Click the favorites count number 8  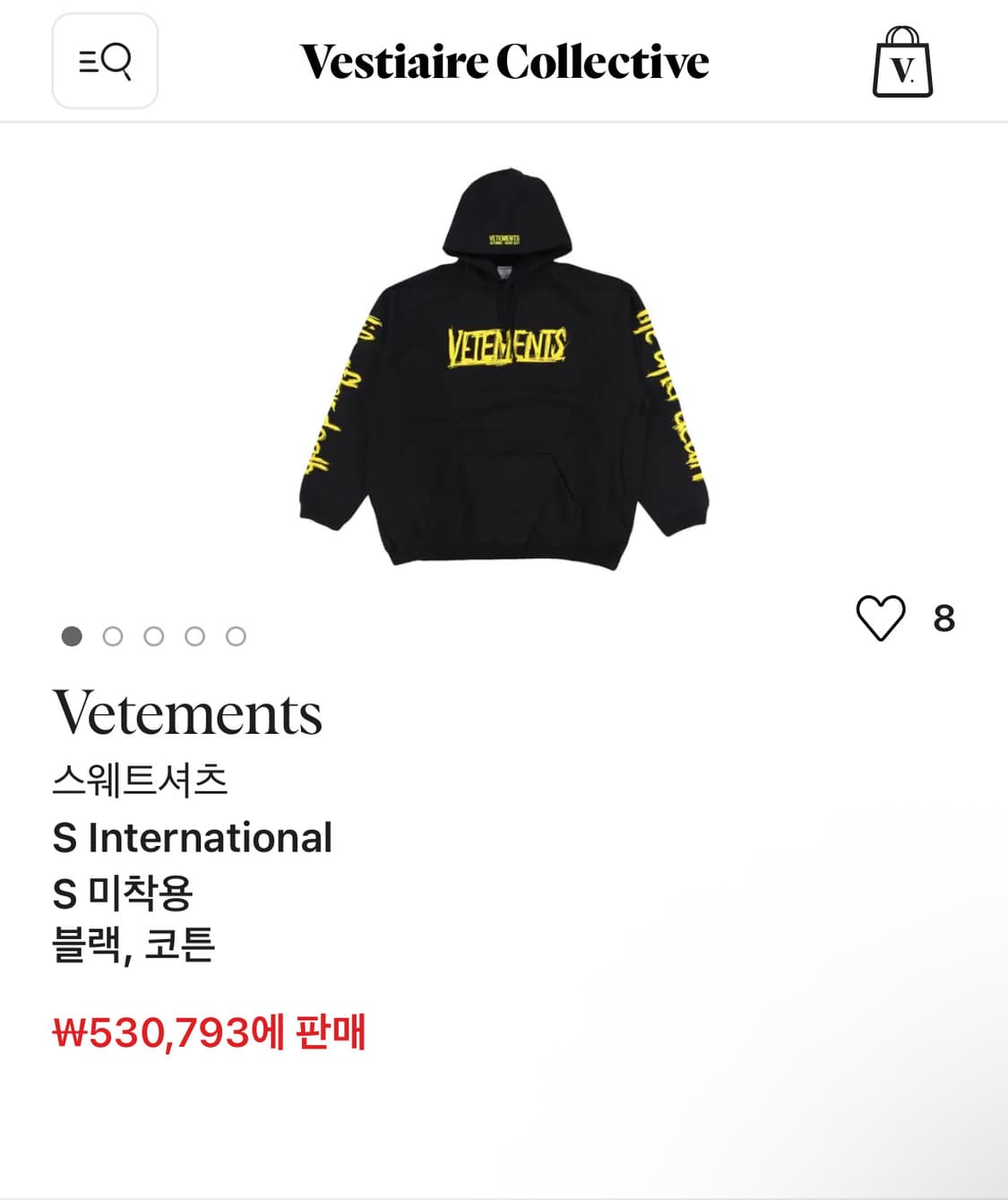(x=945, y=618)
